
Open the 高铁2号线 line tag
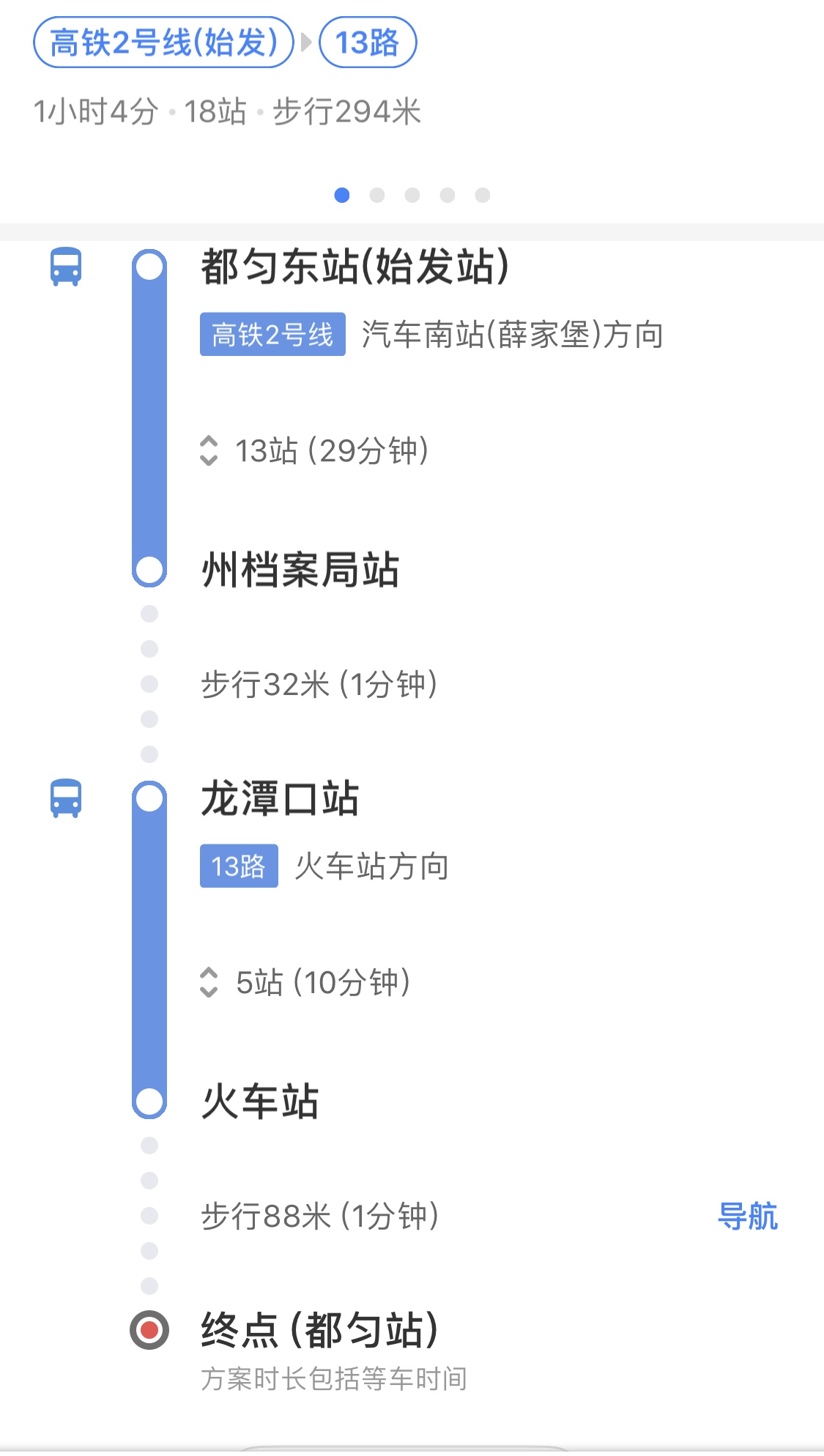pyautogui.click(x=272, y=335)
